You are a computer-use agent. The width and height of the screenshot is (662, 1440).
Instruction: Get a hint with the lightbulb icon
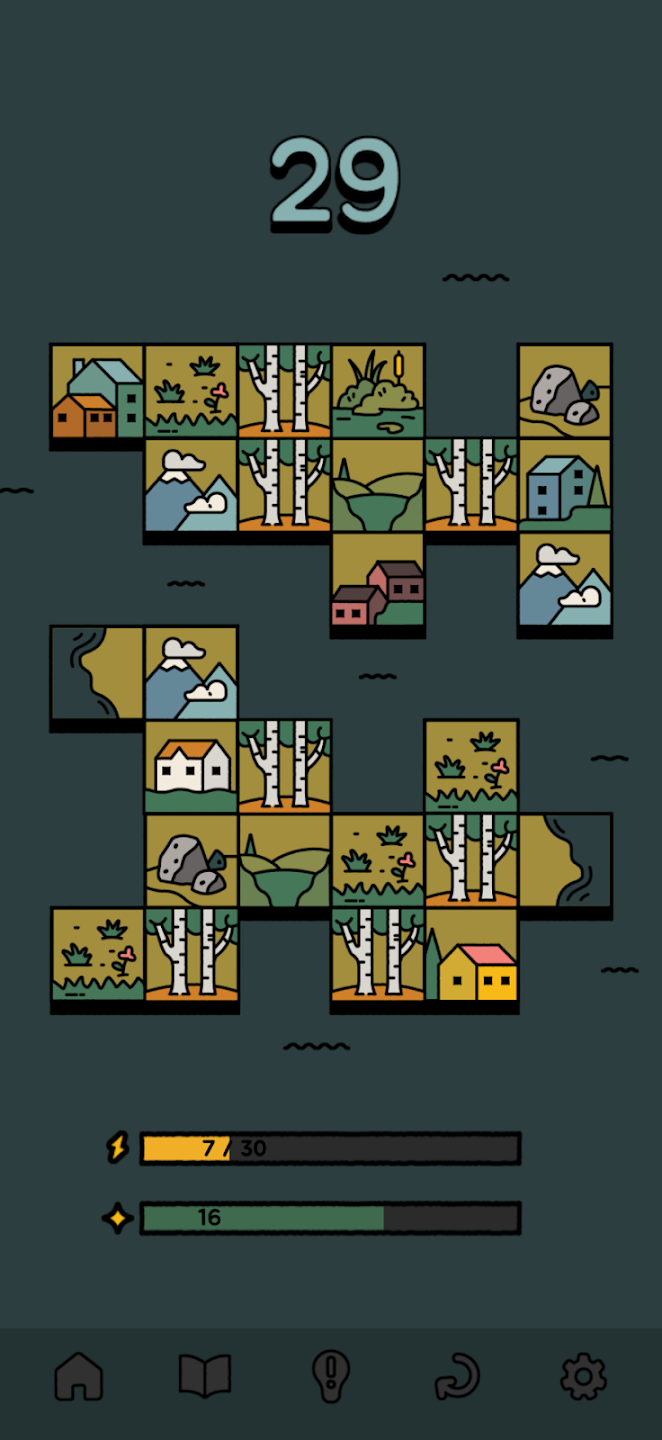(x=331, y=1376)
